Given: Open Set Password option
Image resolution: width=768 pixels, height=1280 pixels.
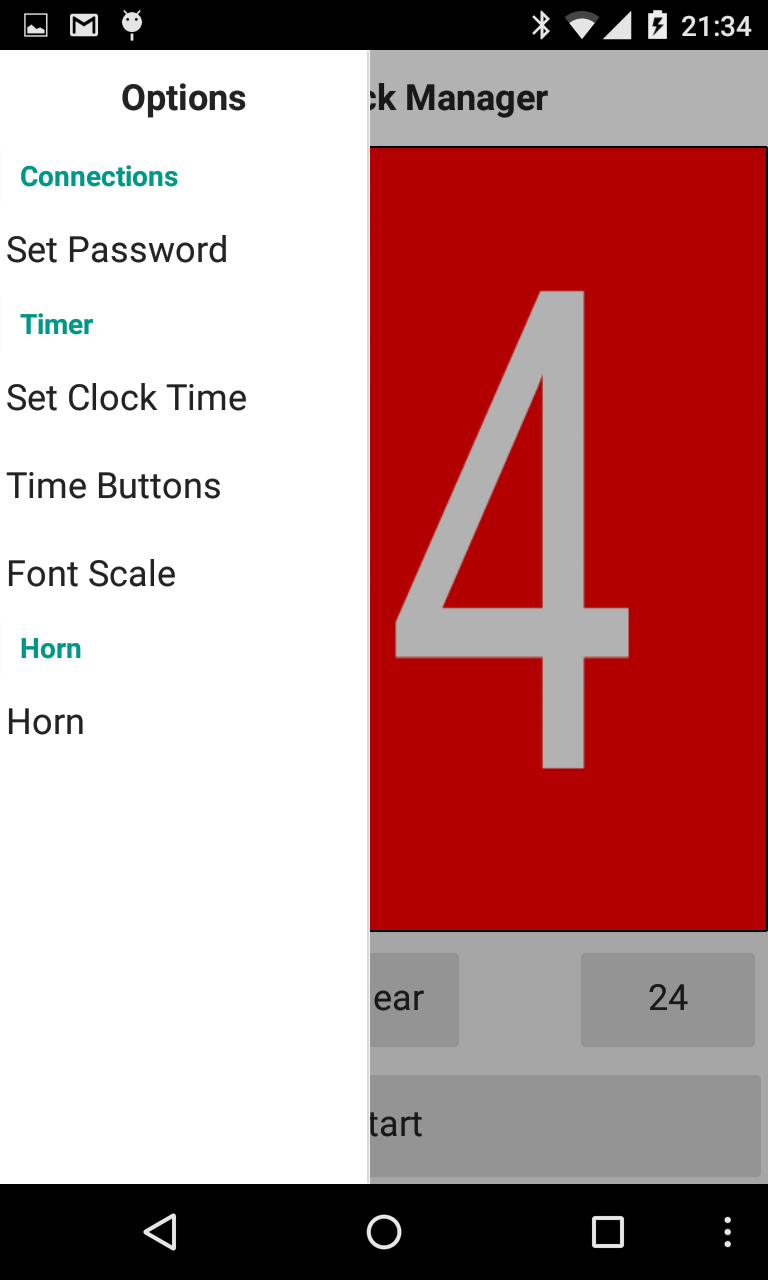Looking at the screenshot, I should point(117,250).
